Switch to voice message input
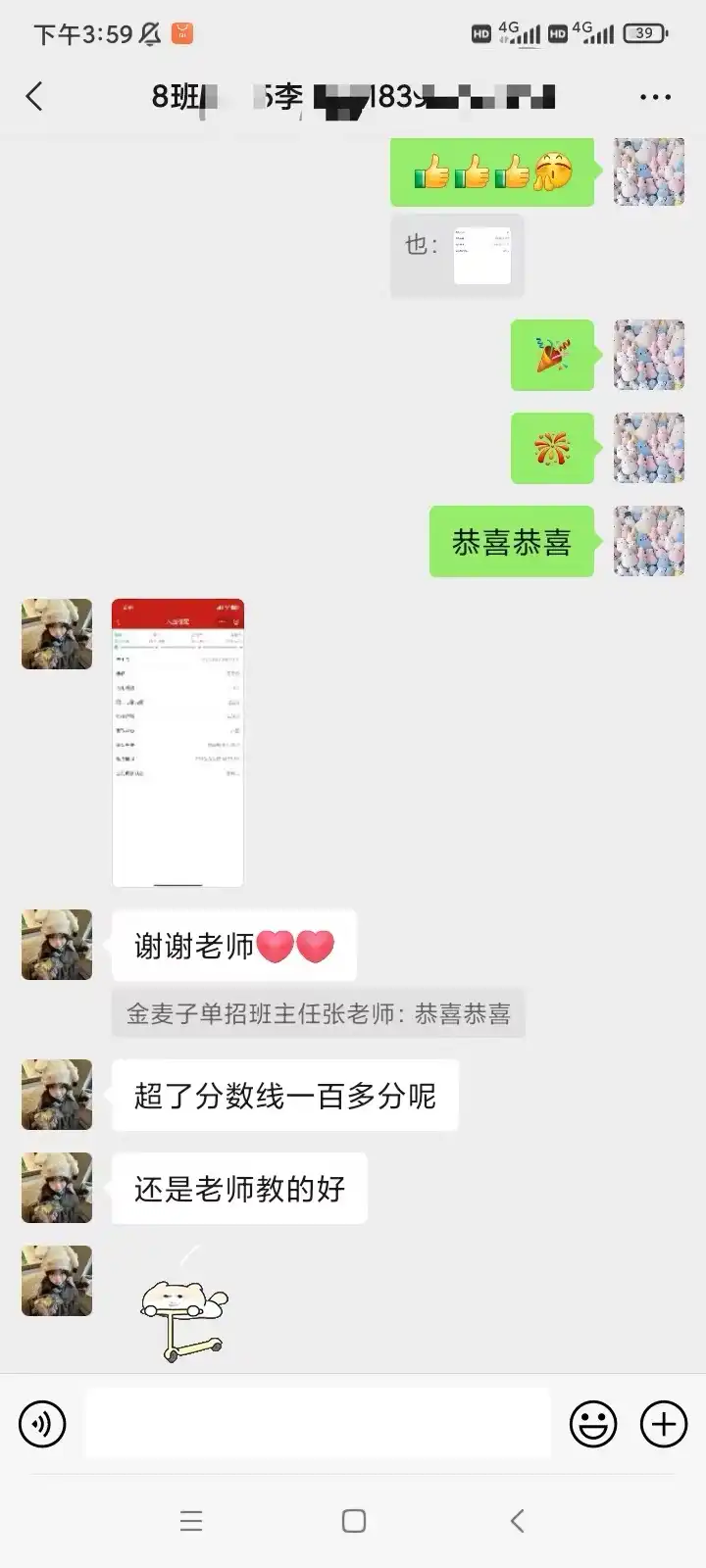 tap(42, 1423)
